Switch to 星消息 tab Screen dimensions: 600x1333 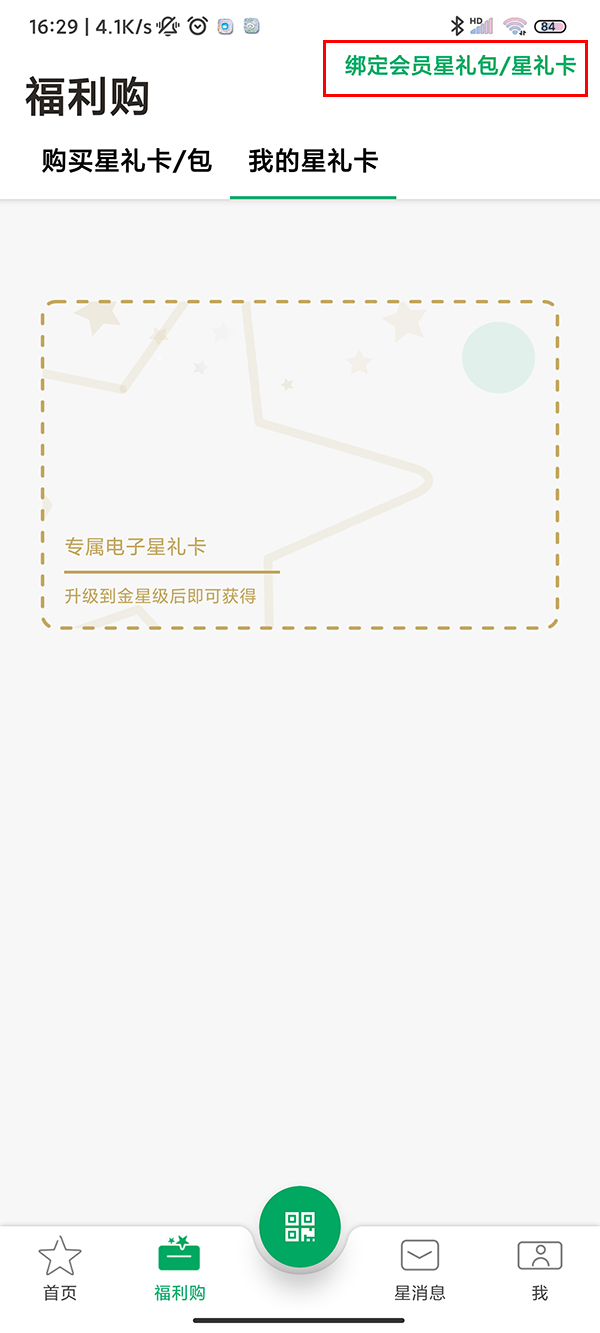tap(420, 1269)
